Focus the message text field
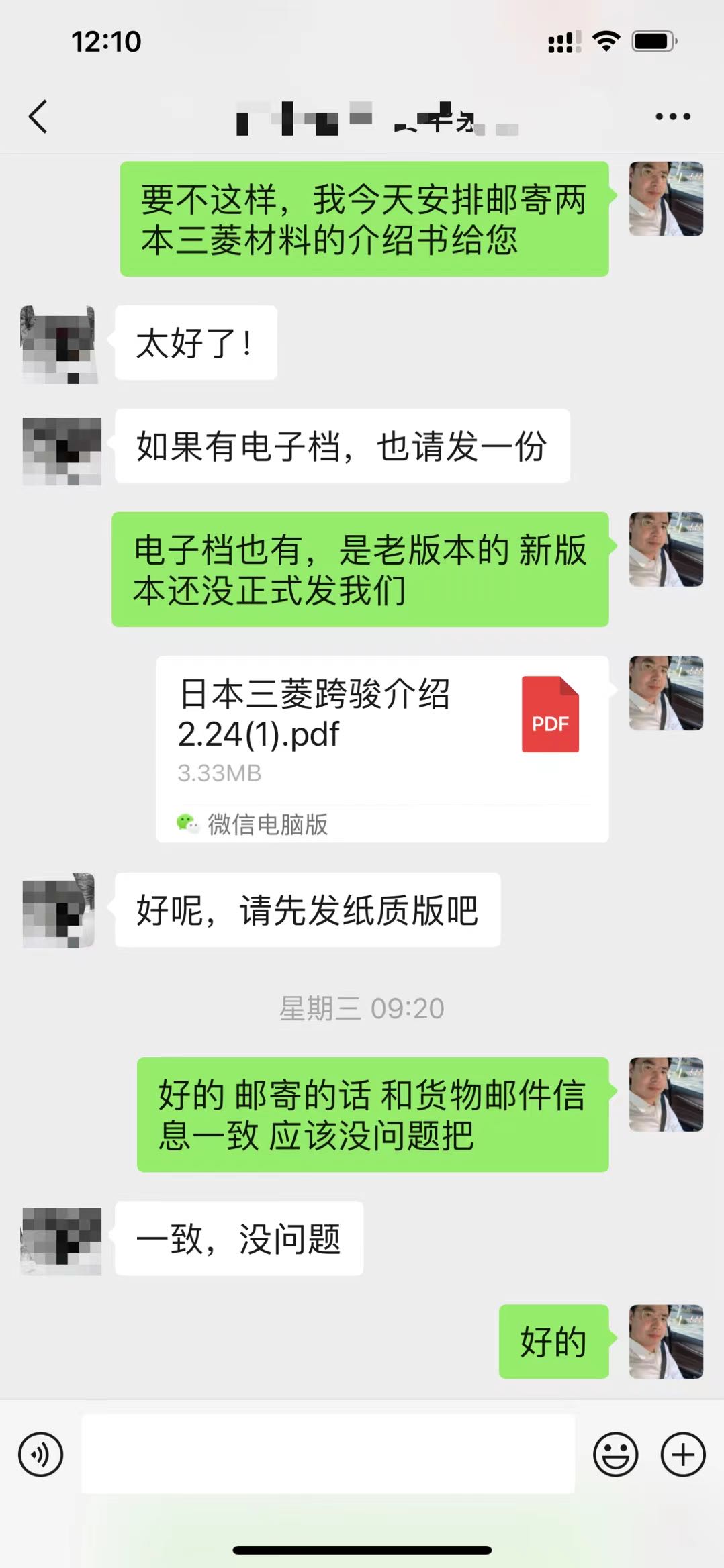Screen dimensions: 724x1568 click(x=328, y=1454)
